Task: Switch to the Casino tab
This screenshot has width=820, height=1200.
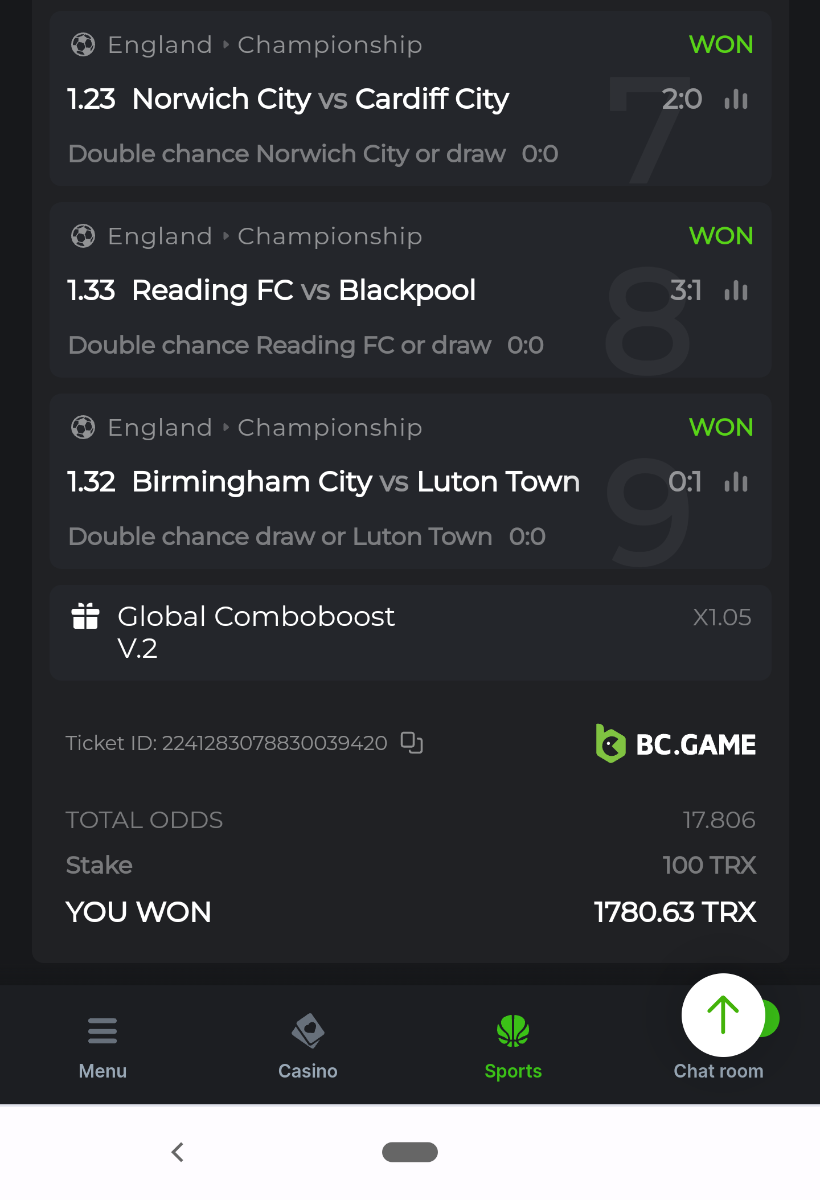Action: point(308,1047)
